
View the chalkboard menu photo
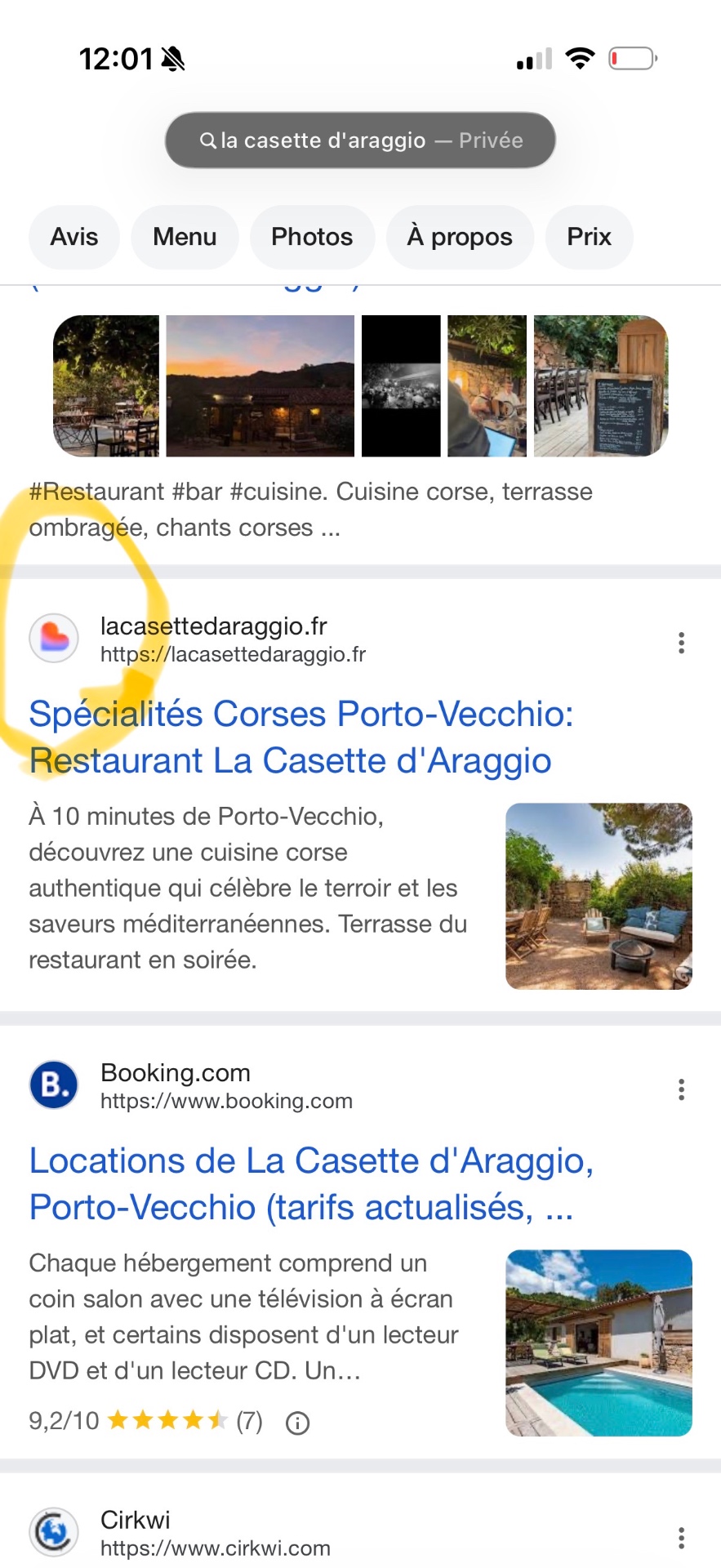point(601,385)
